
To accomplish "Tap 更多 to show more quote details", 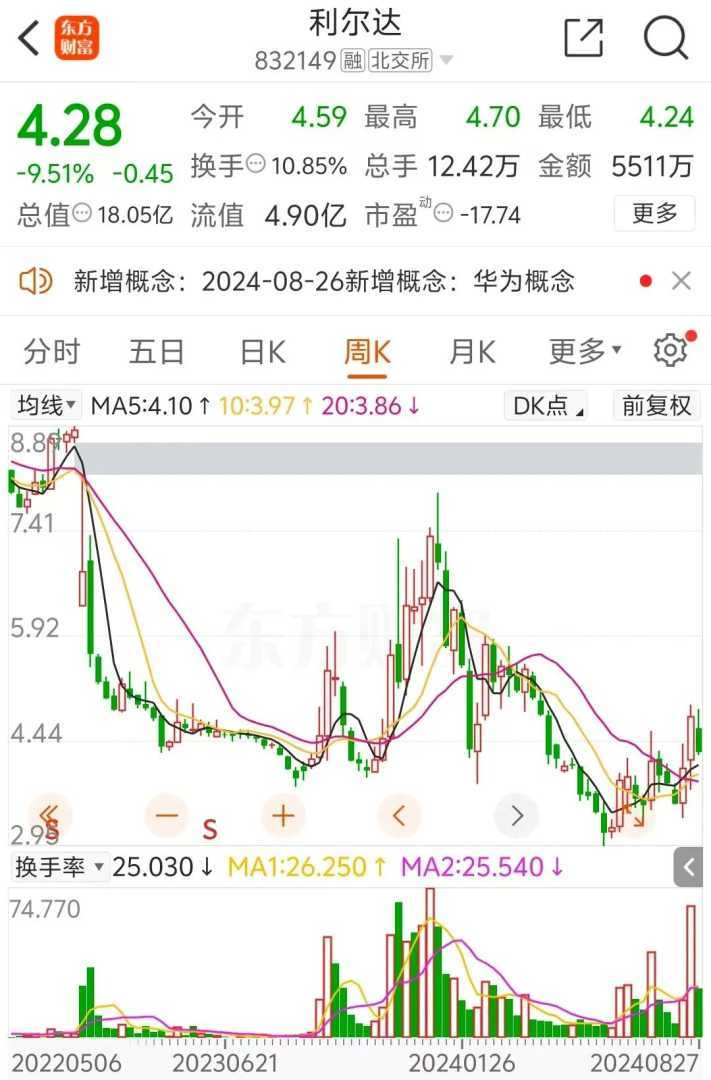I will click(655, 213).
